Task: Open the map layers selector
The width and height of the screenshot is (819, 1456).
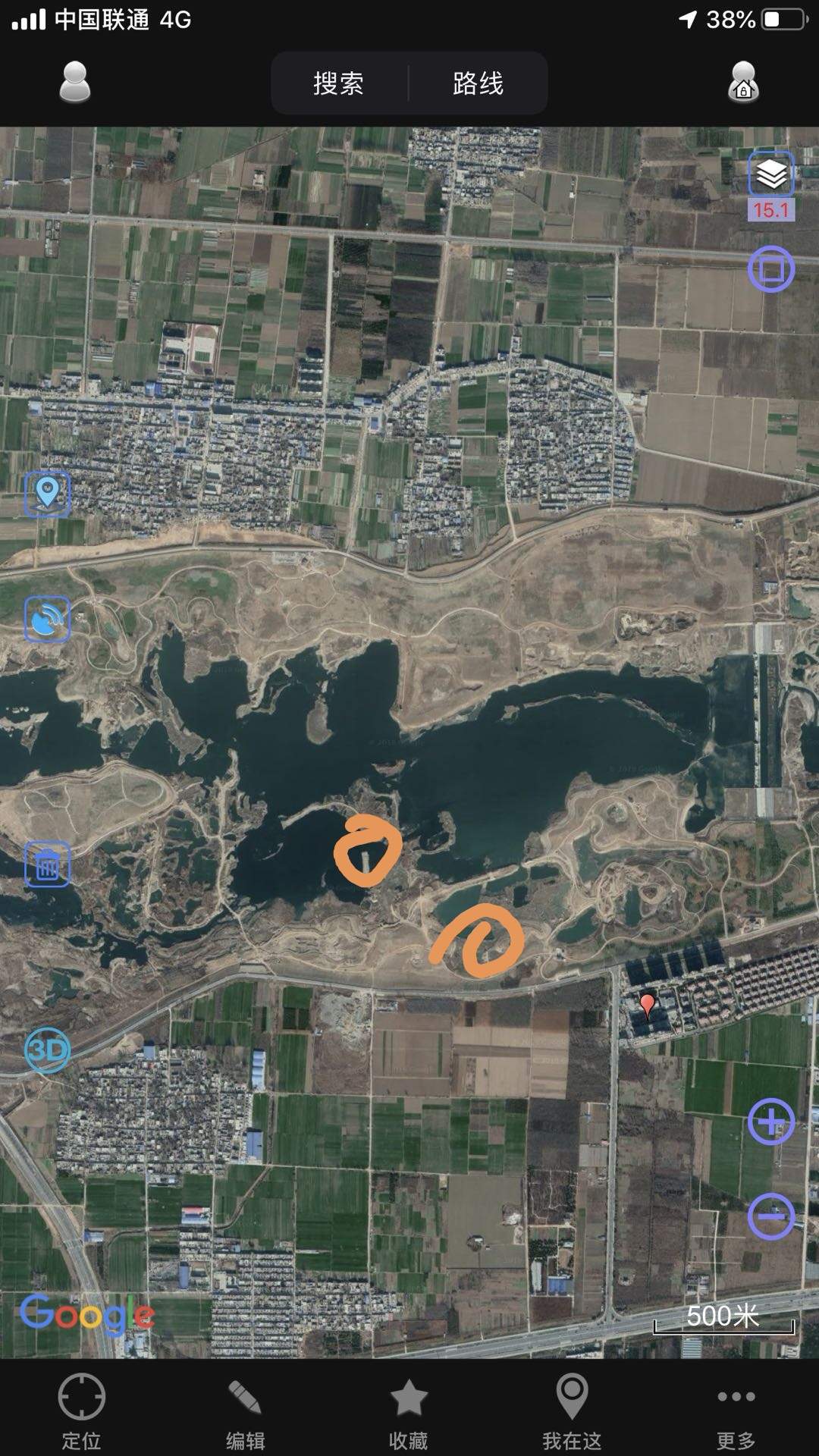Action: tap(771, 174)
